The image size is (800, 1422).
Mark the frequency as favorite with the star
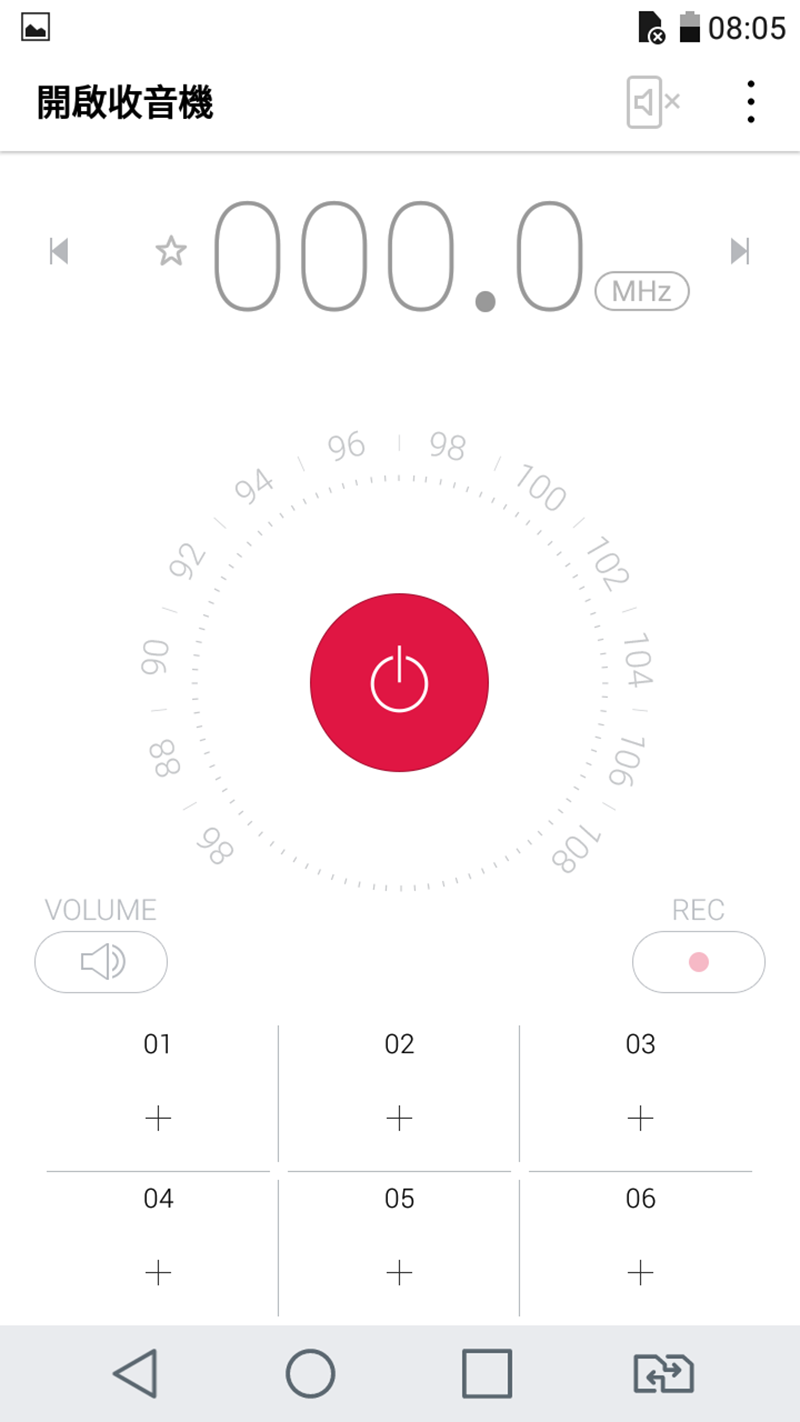pyautogui.click(x=171, y=251)
